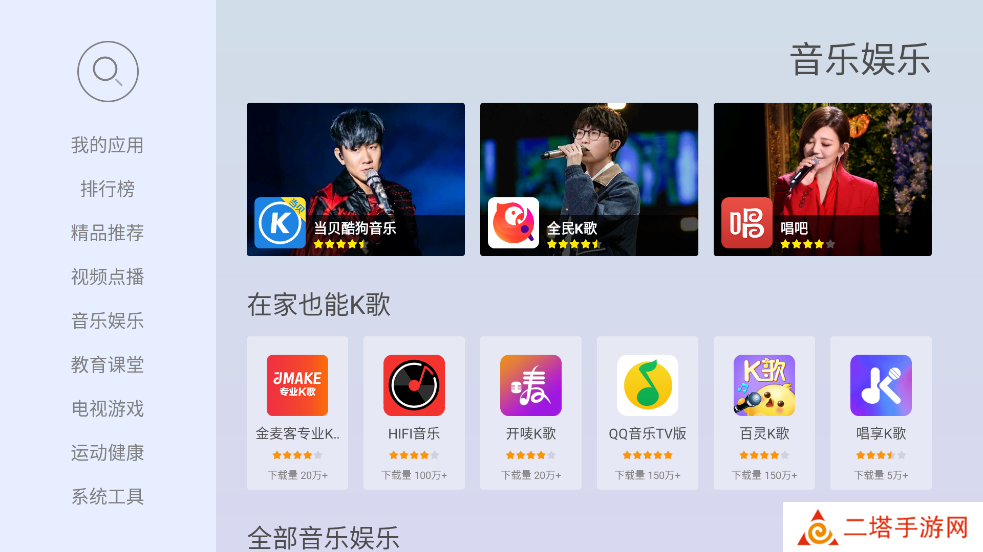Select 视频点播 category
The width and height of the screenshot is (983, 552).
coord(107,277)
